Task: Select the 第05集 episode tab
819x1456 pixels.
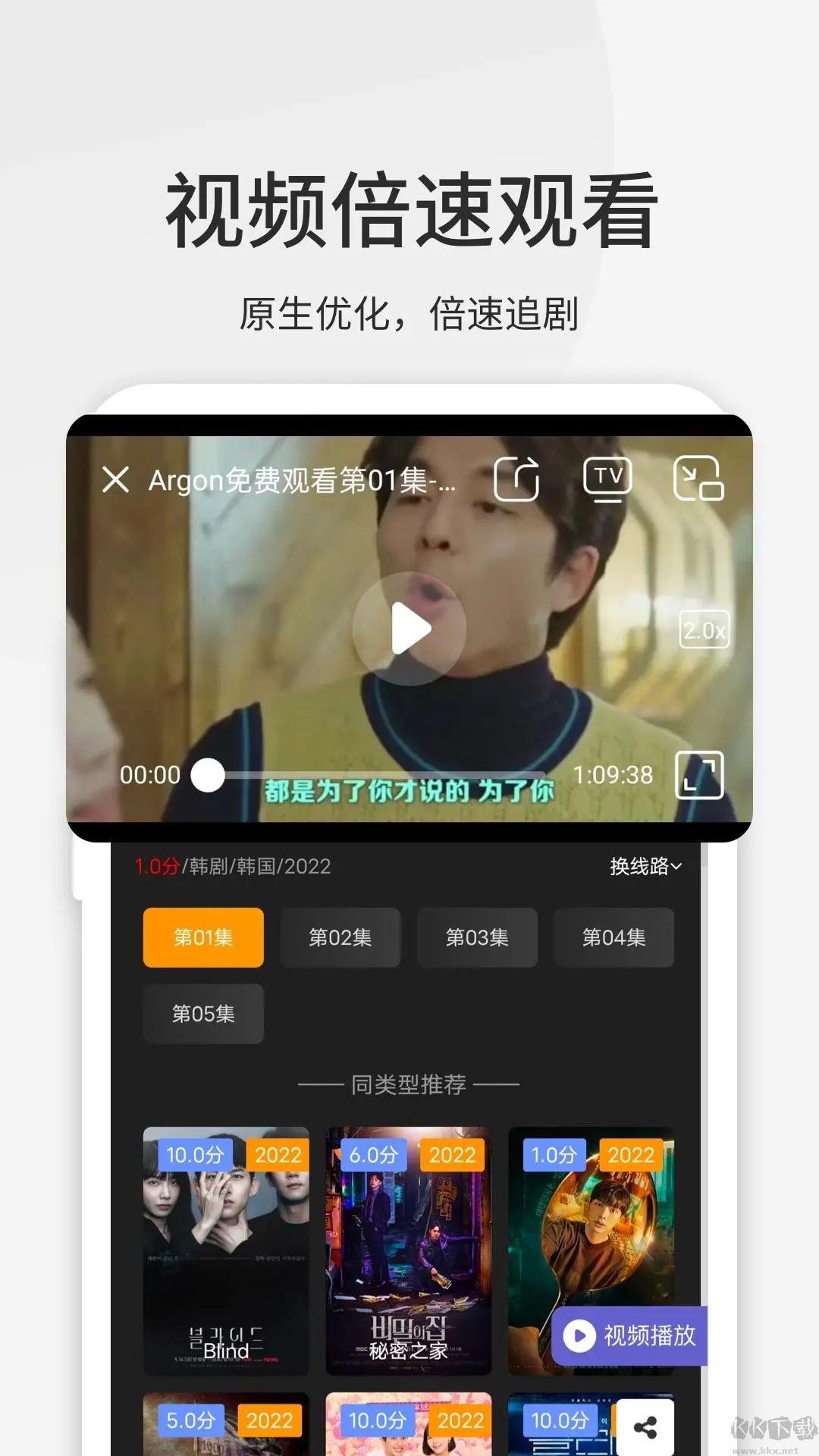Action: tap(202, 1014)
